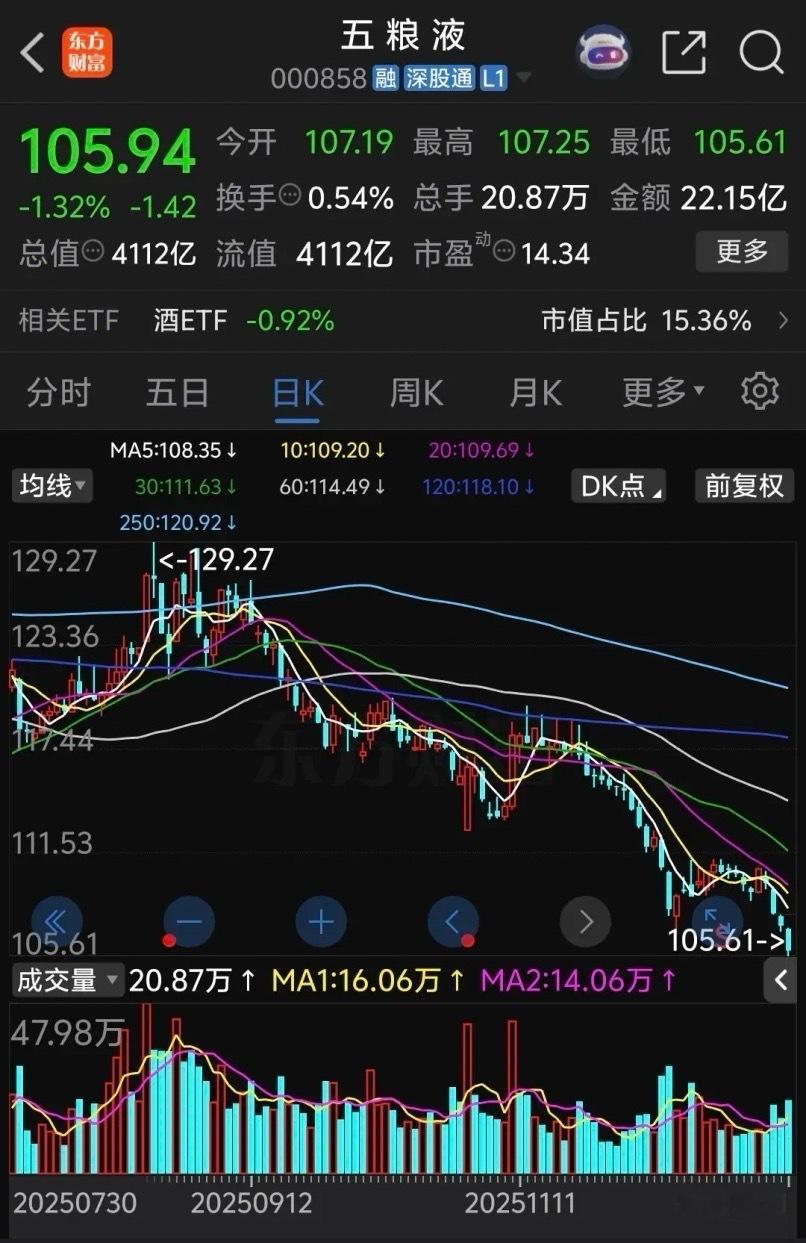The width and height of the screenshot is (806, 1243).
Task: Select the 月K chart tab
Action: pos(535,392)
